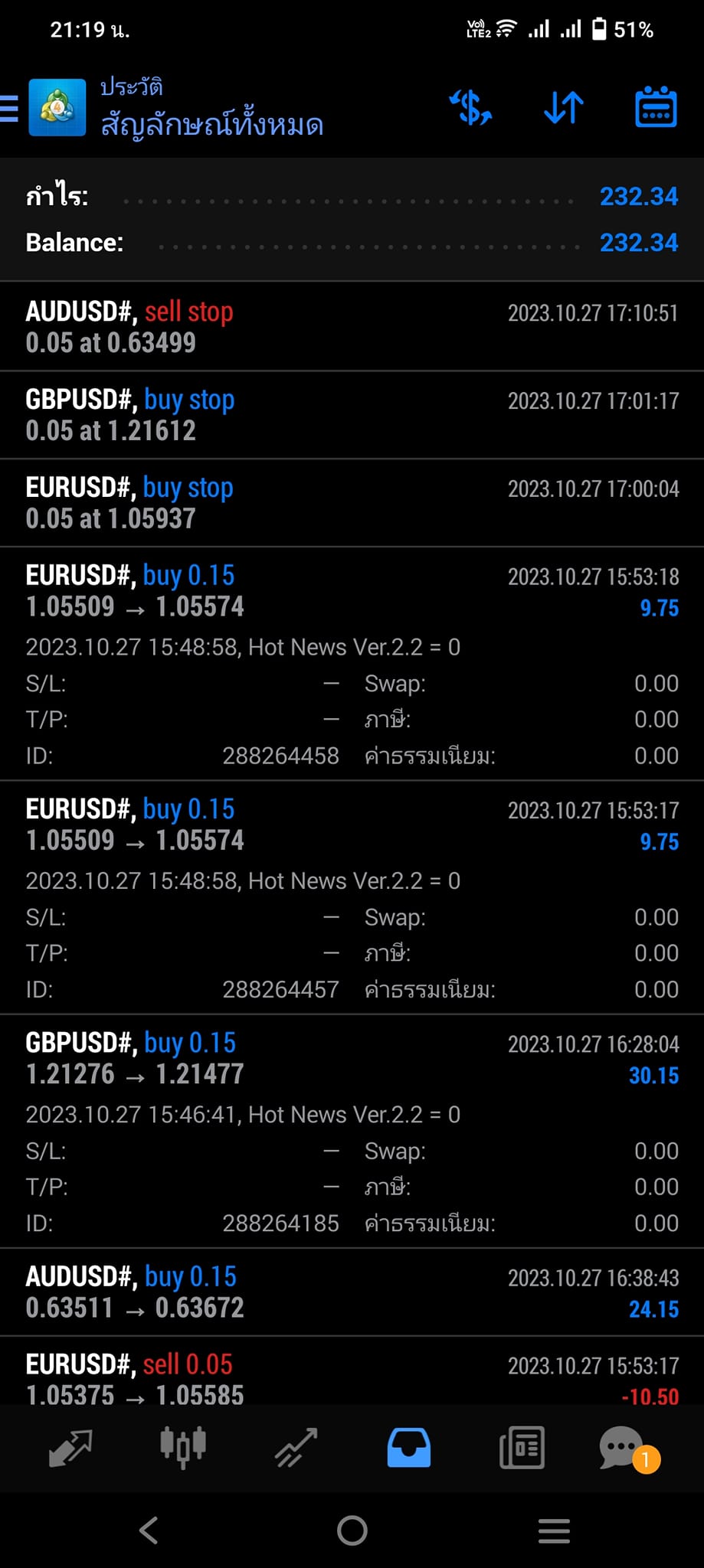Collapse EURUSD# buy trade ID 288264458
704x1568 pixels.
(x=352, y=664)
